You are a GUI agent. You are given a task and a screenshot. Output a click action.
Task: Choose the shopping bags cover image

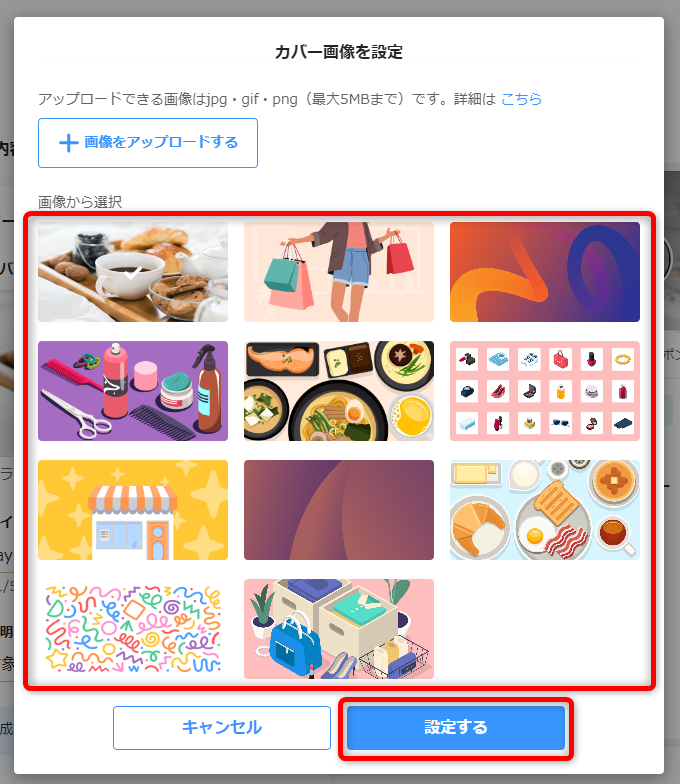point(339,272)
